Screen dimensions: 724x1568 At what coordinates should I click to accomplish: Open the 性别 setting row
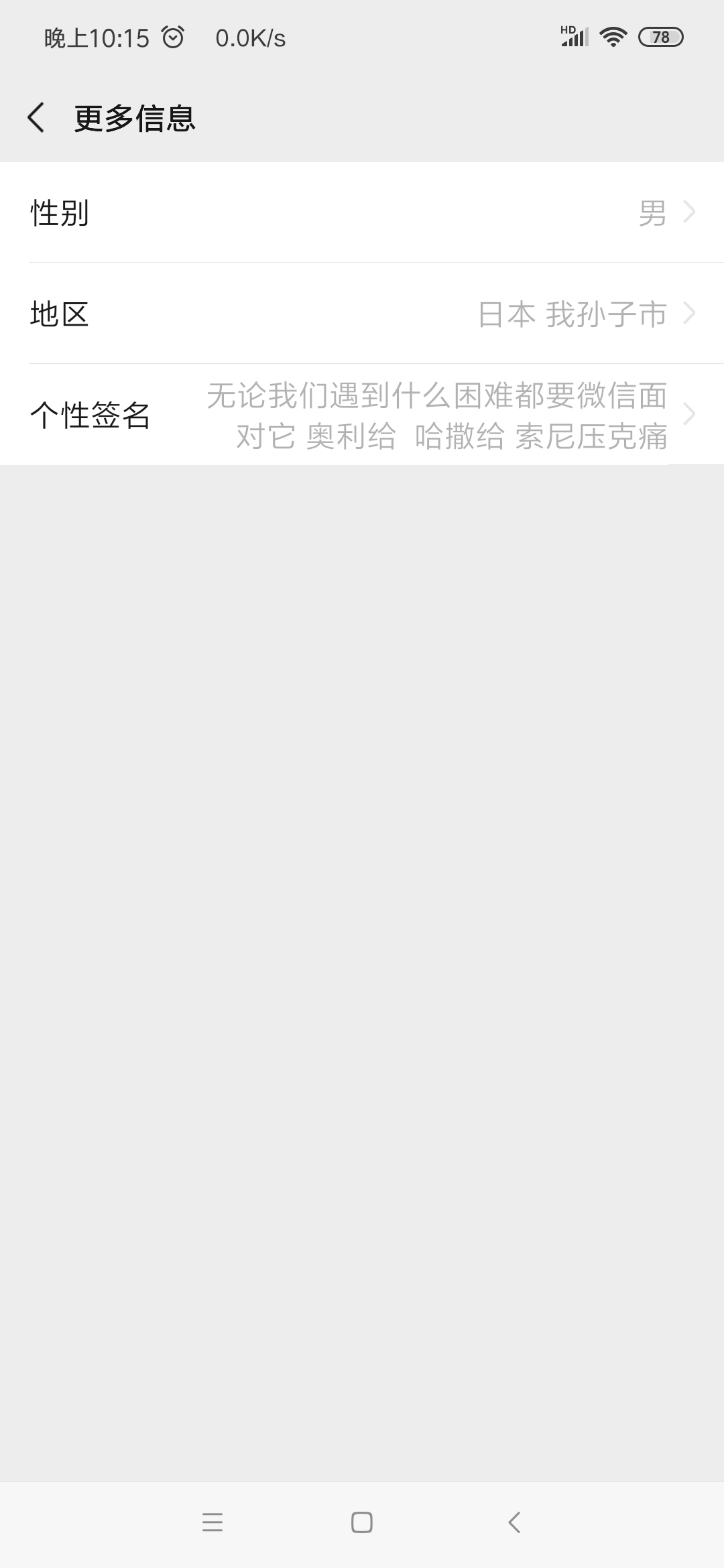(x=362, y=212)
